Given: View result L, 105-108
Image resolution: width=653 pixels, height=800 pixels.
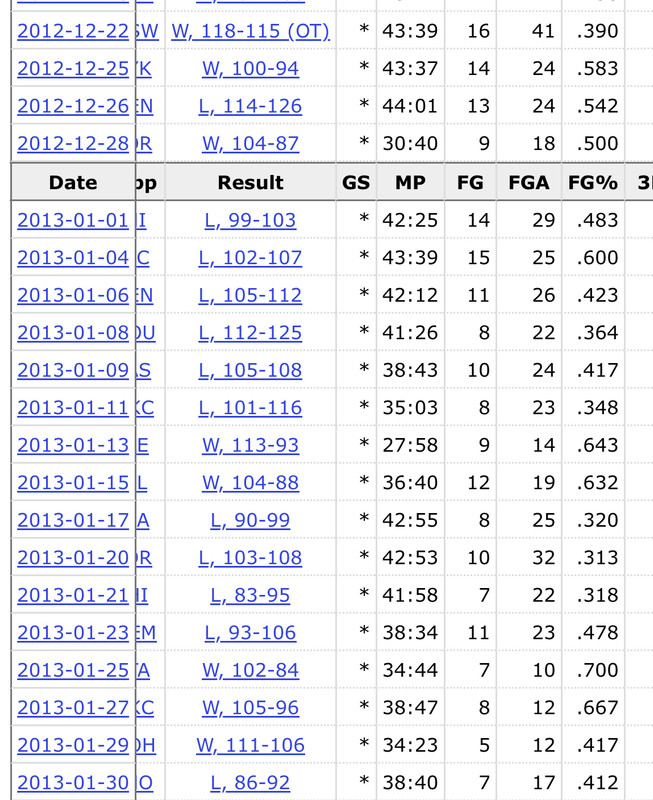Looking at the screenshot, I should coord(250,370).
